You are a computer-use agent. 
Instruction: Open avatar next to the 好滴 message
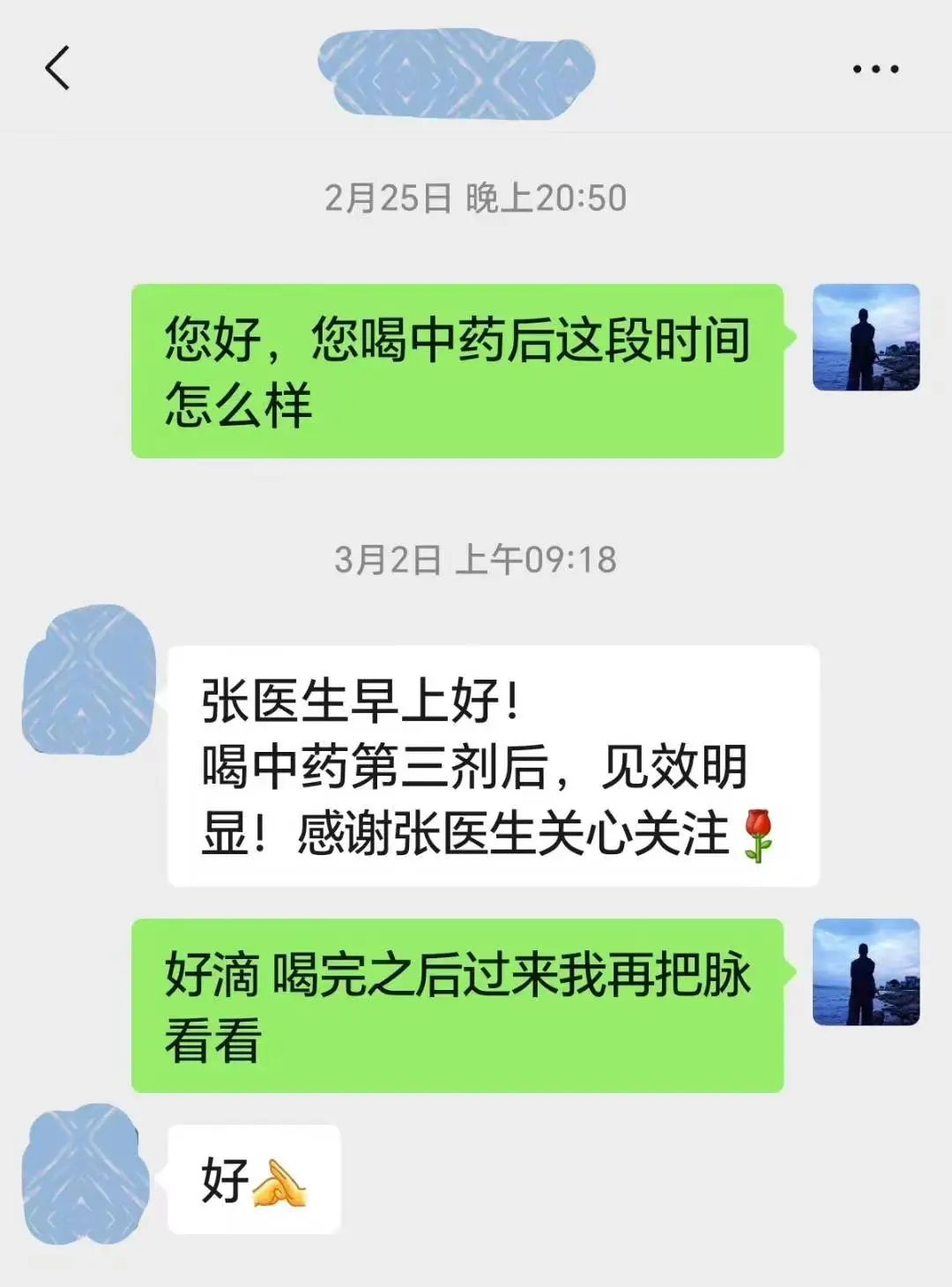pyautogui.click(x=866, y=972)
